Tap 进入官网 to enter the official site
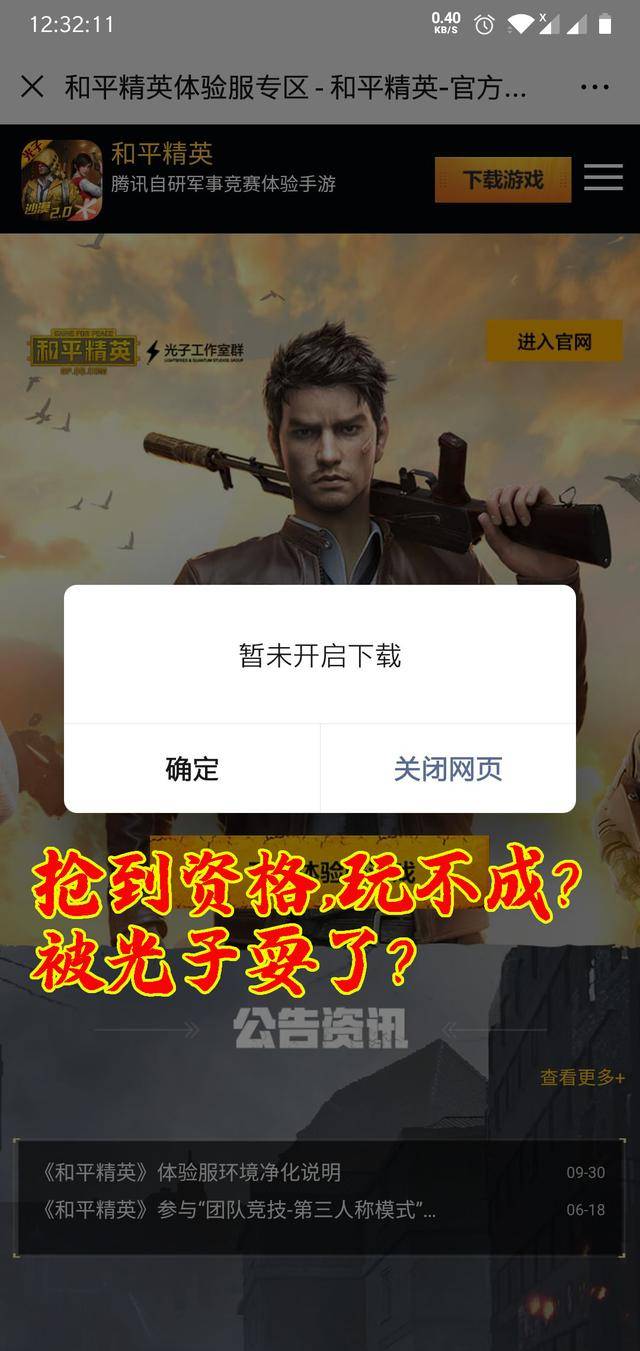This screenshot has height=1351, width=640. (x=554, y=342)
